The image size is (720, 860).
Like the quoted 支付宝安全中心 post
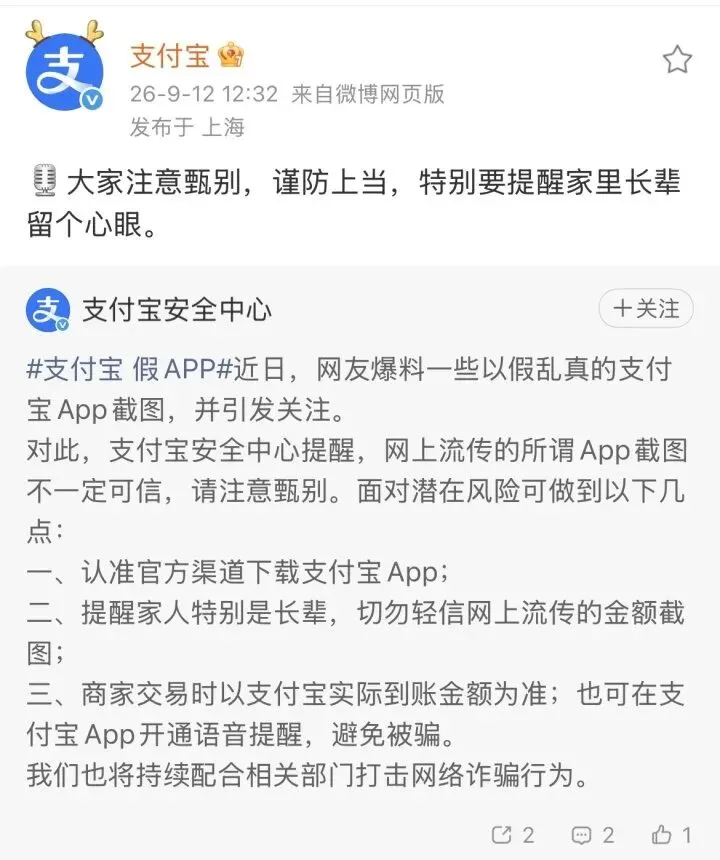pyautogui.click(x=671, y=835)
